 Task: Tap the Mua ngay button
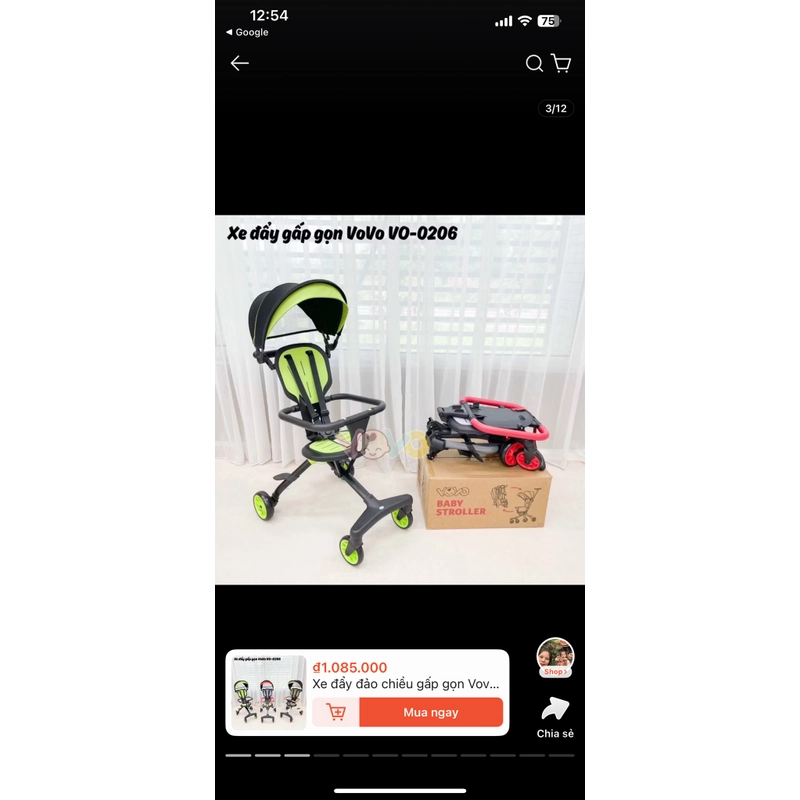point(430,712)
